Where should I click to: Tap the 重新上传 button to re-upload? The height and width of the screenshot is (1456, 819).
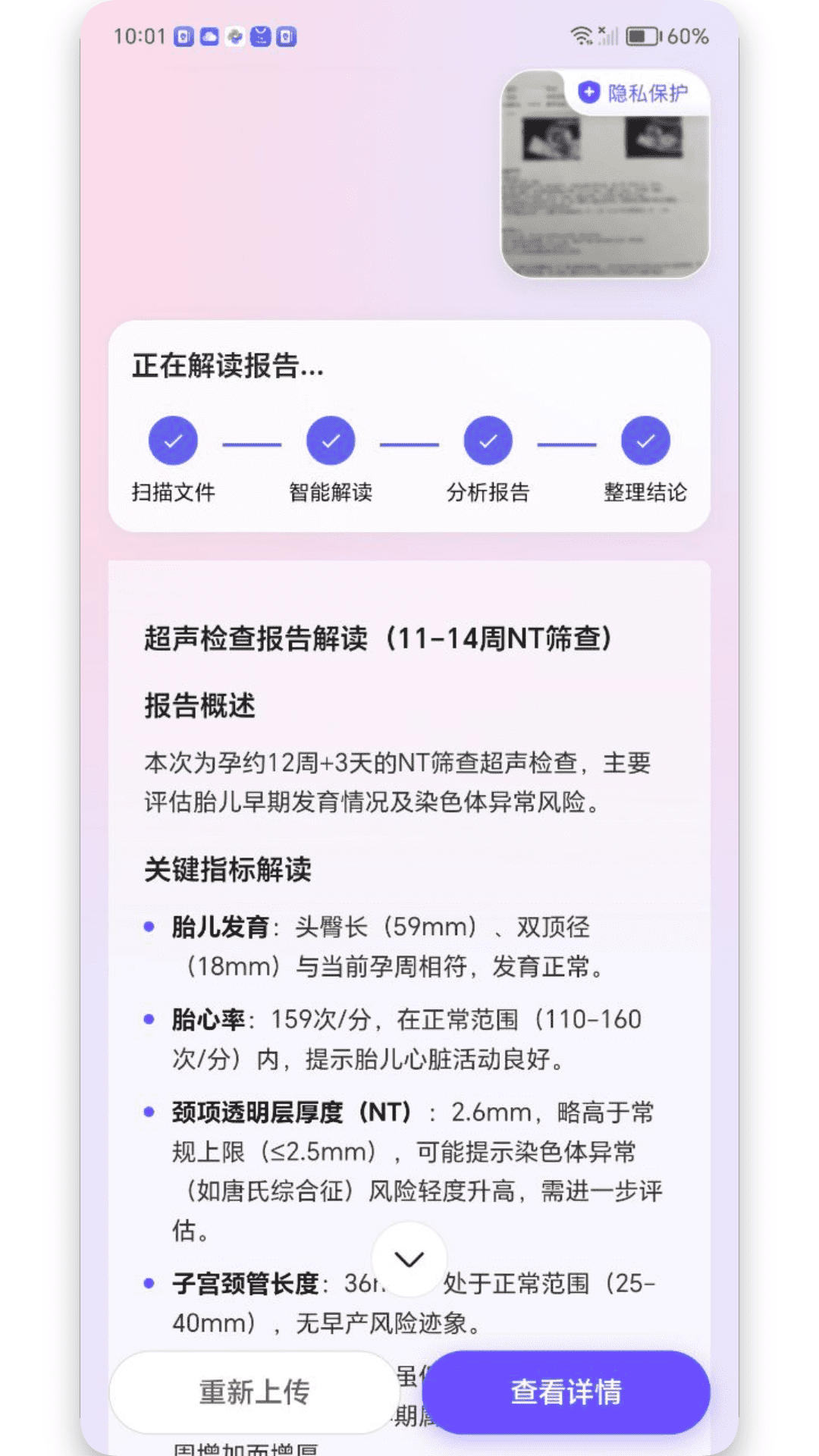[255, 1392]
